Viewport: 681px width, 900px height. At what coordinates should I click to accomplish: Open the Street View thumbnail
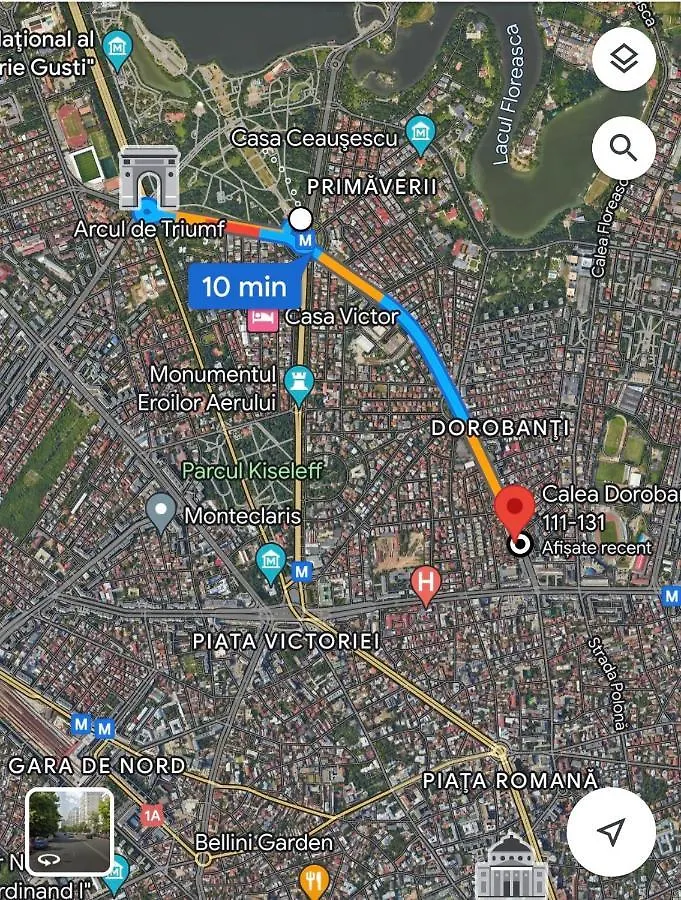coord(69,832)
